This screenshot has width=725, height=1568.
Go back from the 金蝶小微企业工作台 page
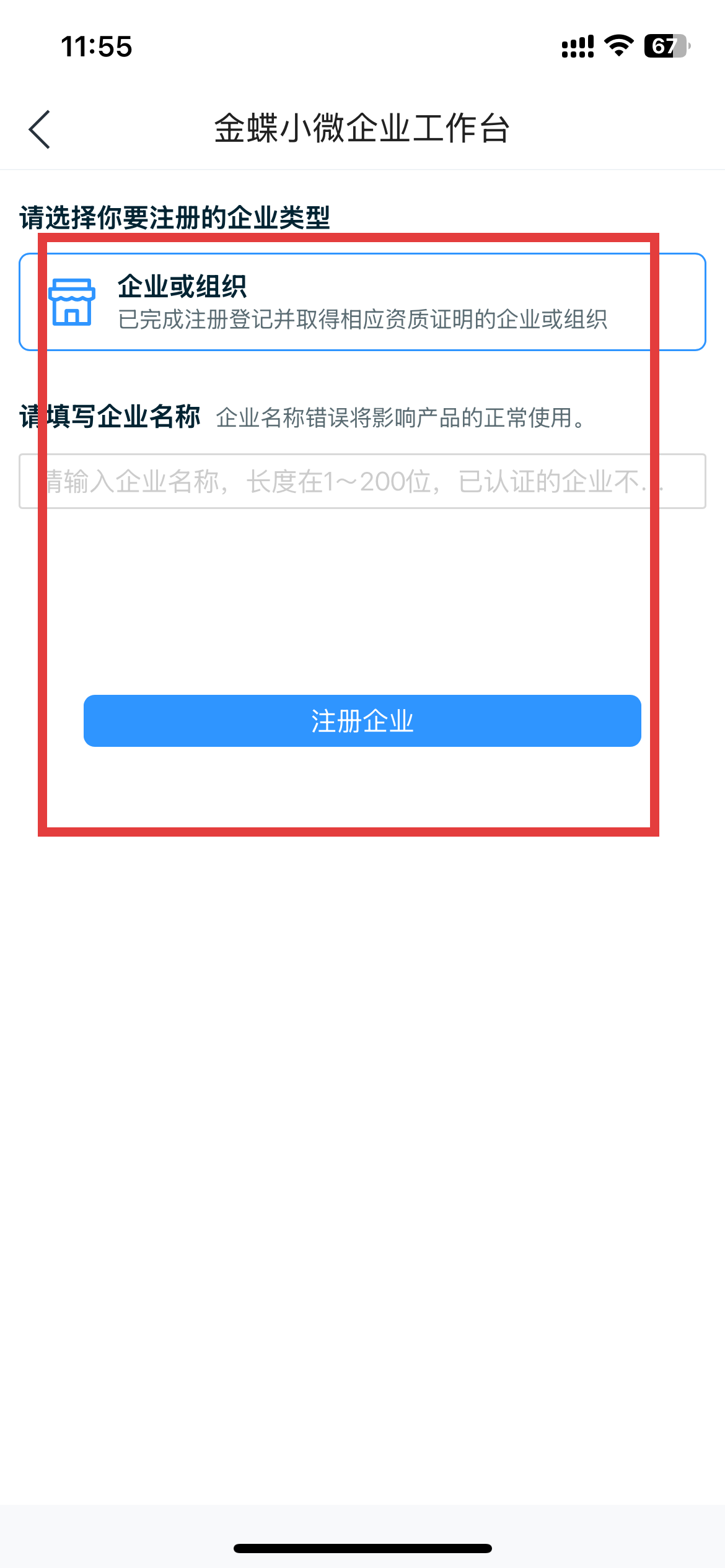pos(40,129)
